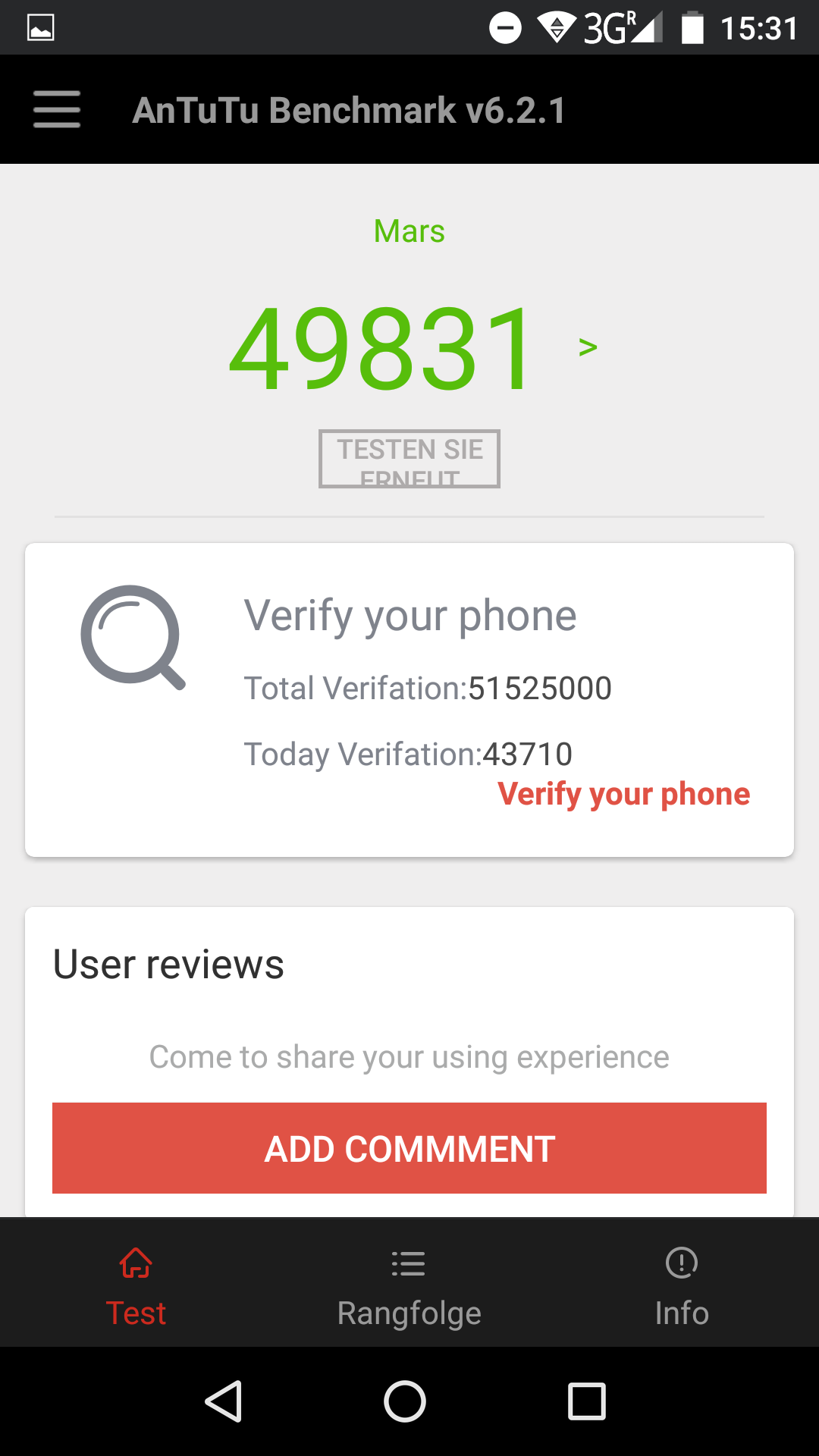Screen dimensions: 819x1456
Task: Go back using the system back button
Action: pos(224,1401)
